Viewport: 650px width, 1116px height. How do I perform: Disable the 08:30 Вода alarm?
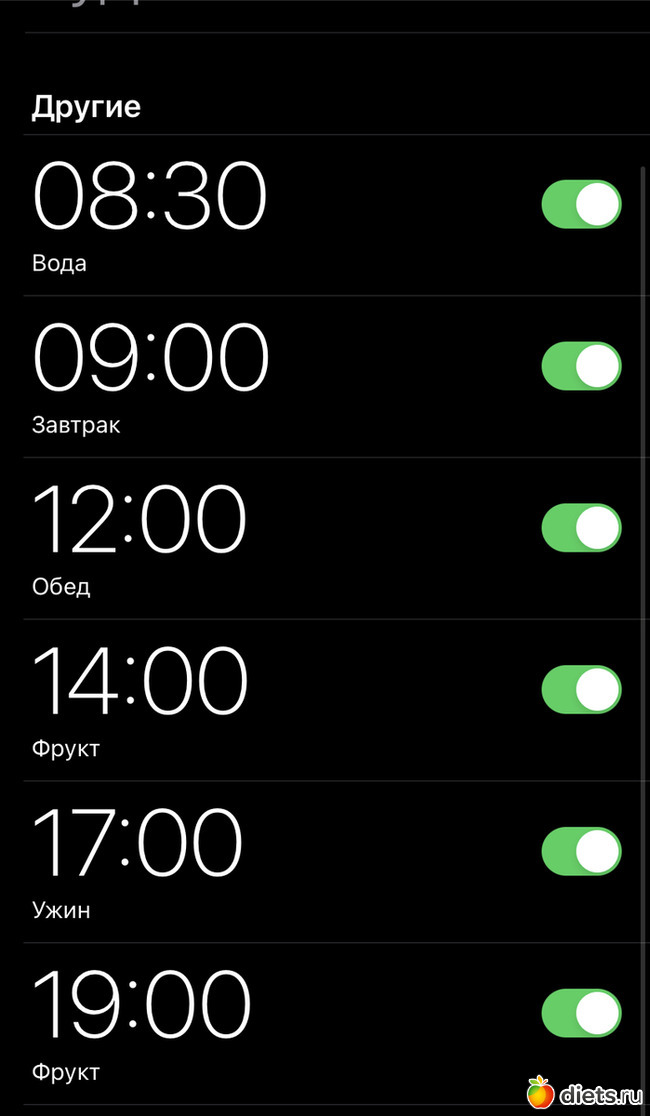point(581,204)
